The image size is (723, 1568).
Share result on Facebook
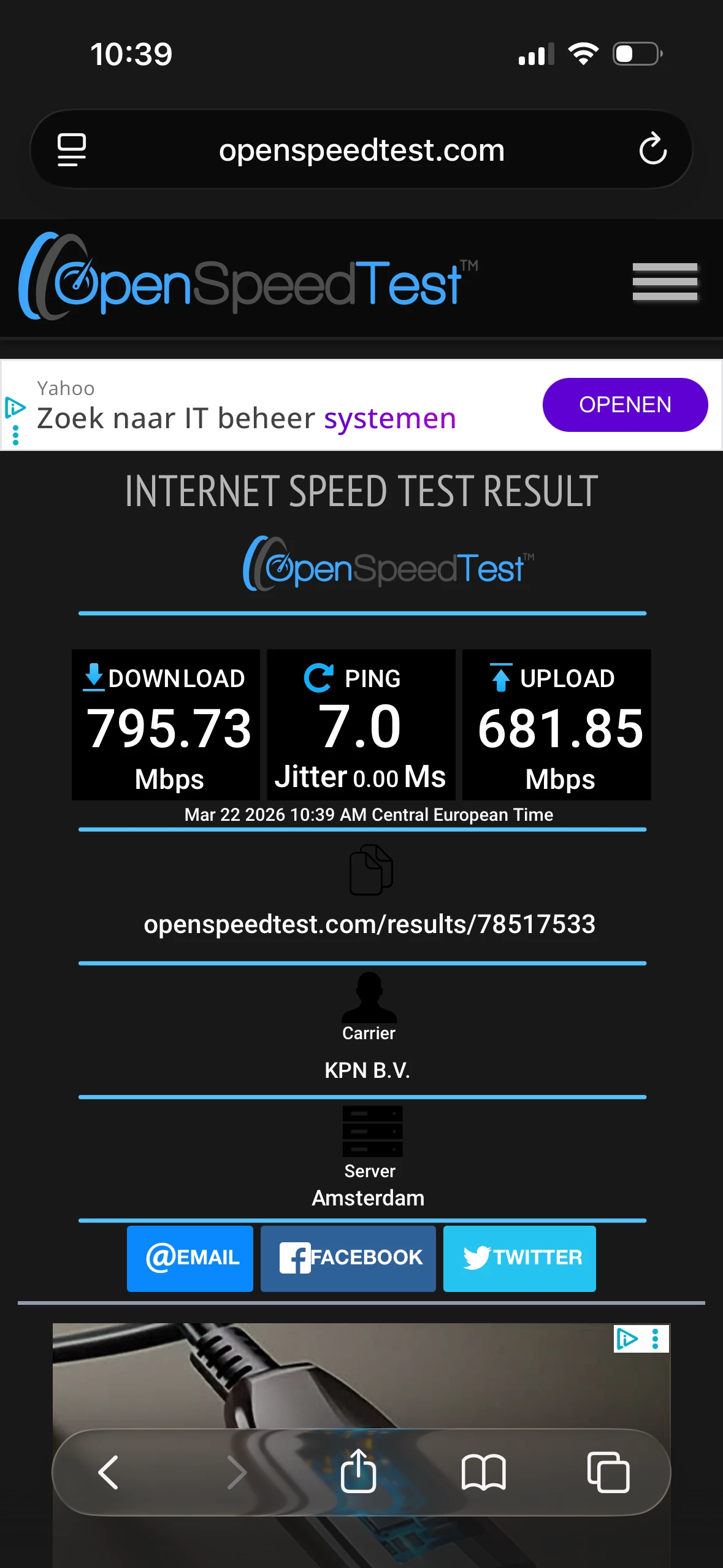348,1258
